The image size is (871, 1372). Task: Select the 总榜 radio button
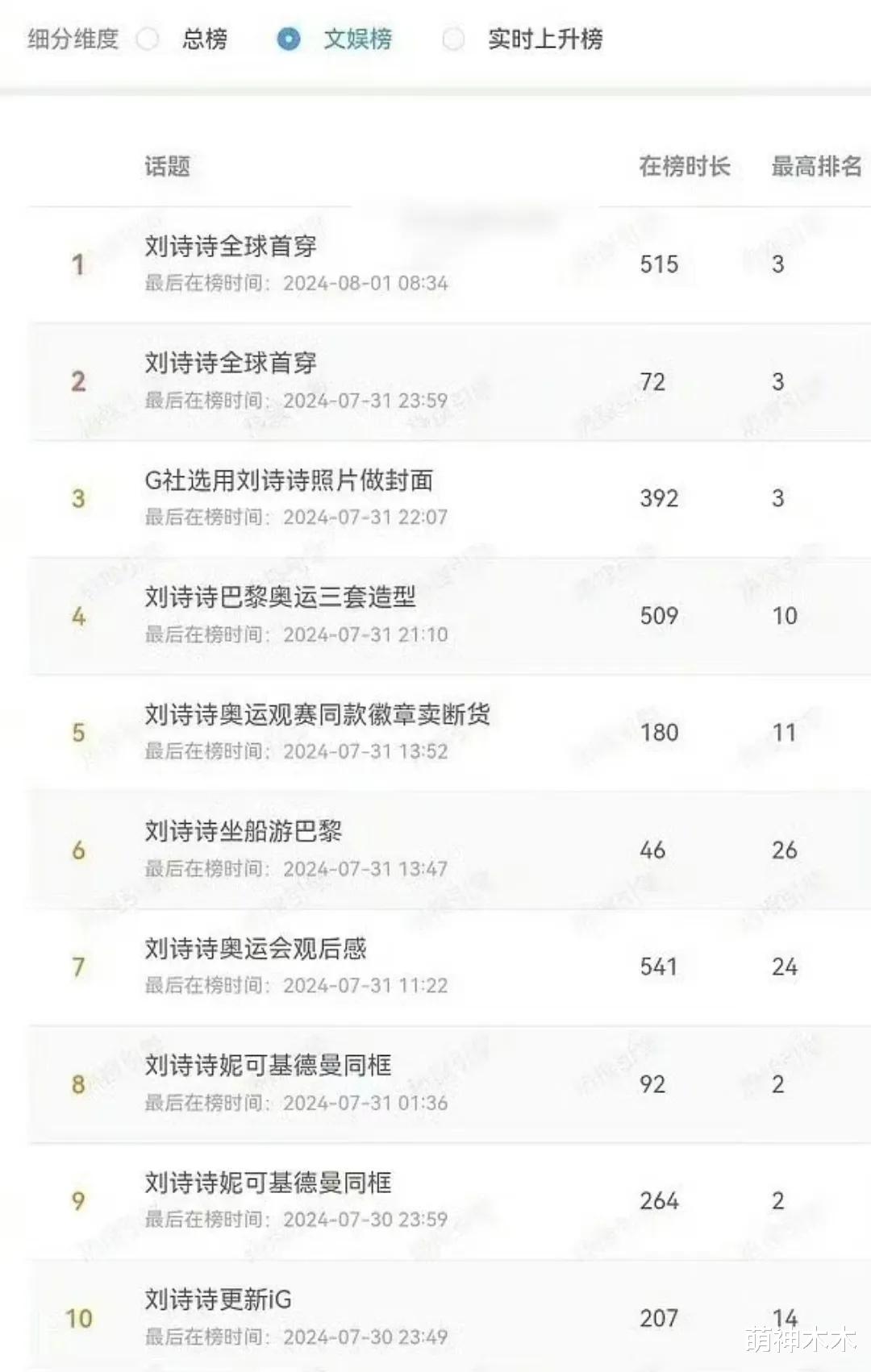point(148,39)
